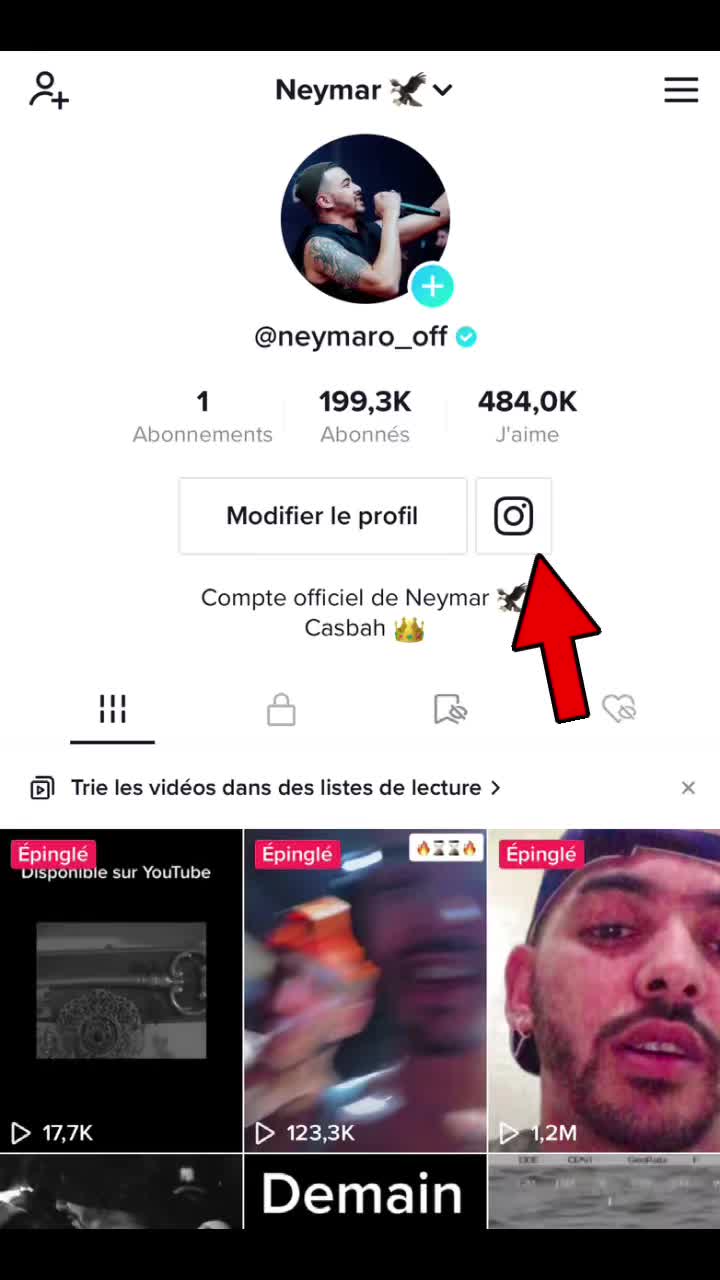The image size is (720, 1280).
Task: Switch to the liked videos tab
Action: (x=619, y=710)
